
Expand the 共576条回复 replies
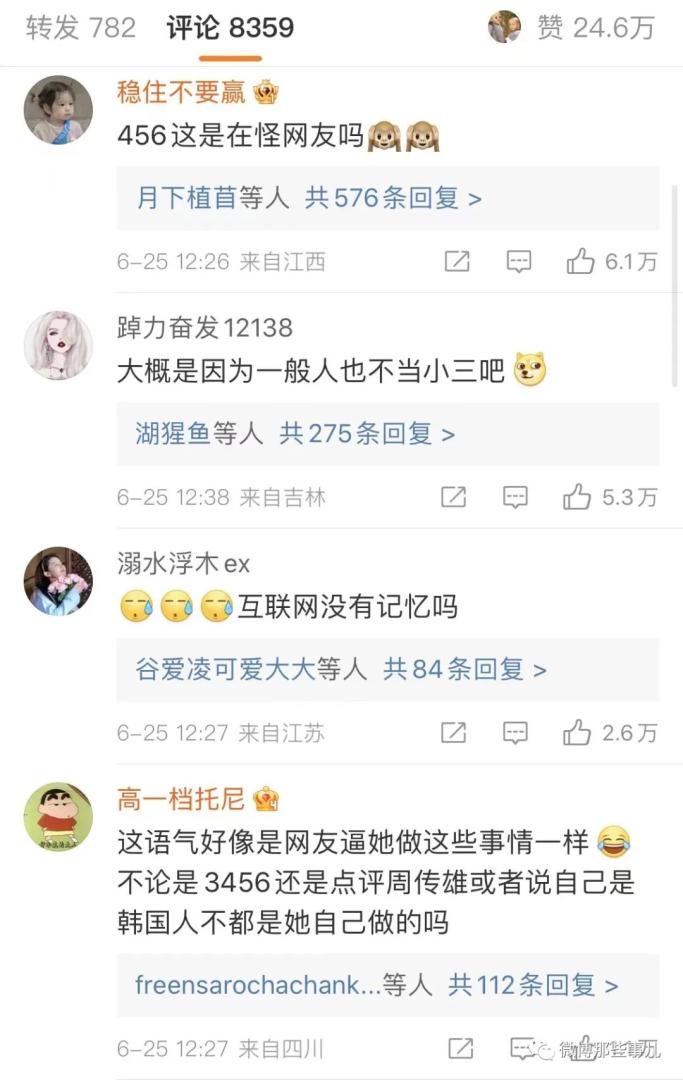[x=393, y=198]
